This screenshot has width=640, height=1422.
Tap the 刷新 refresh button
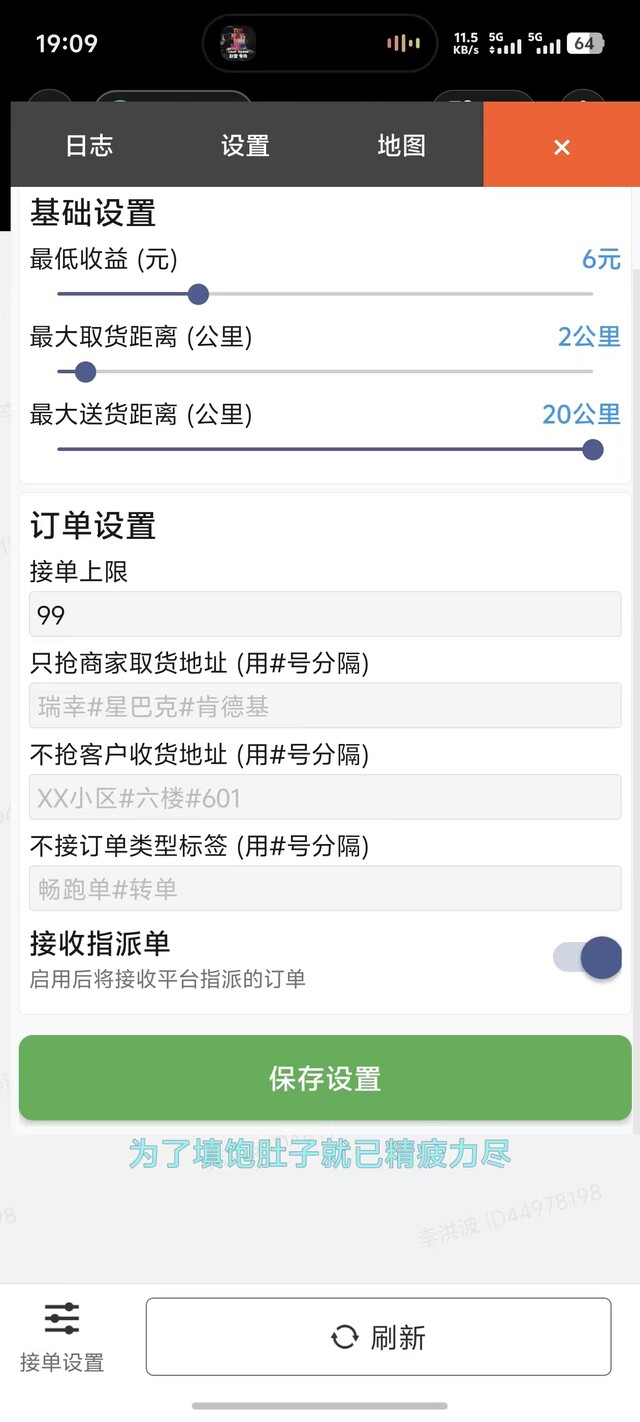tap(378, 1337)
